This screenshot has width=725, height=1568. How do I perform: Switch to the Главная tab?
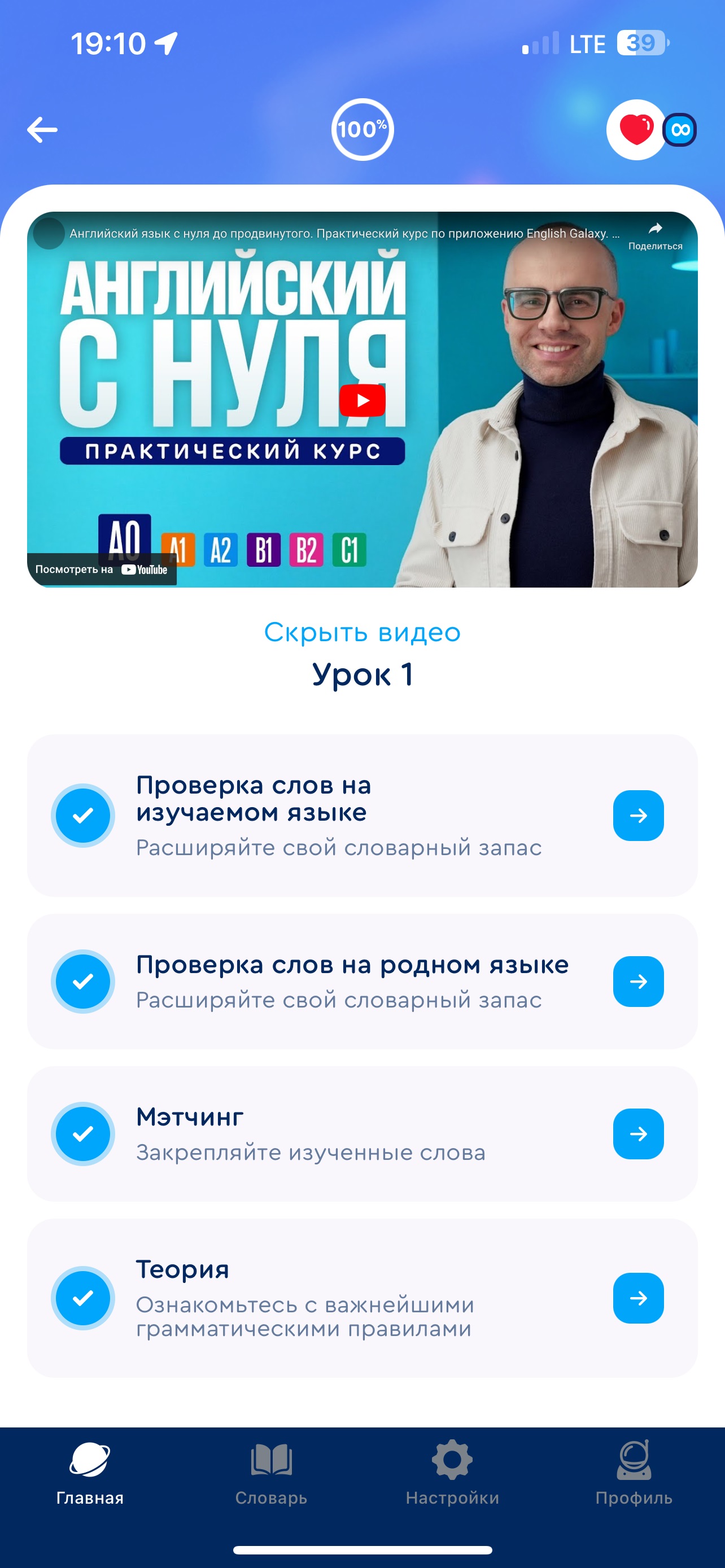[x=90, y=1472]
